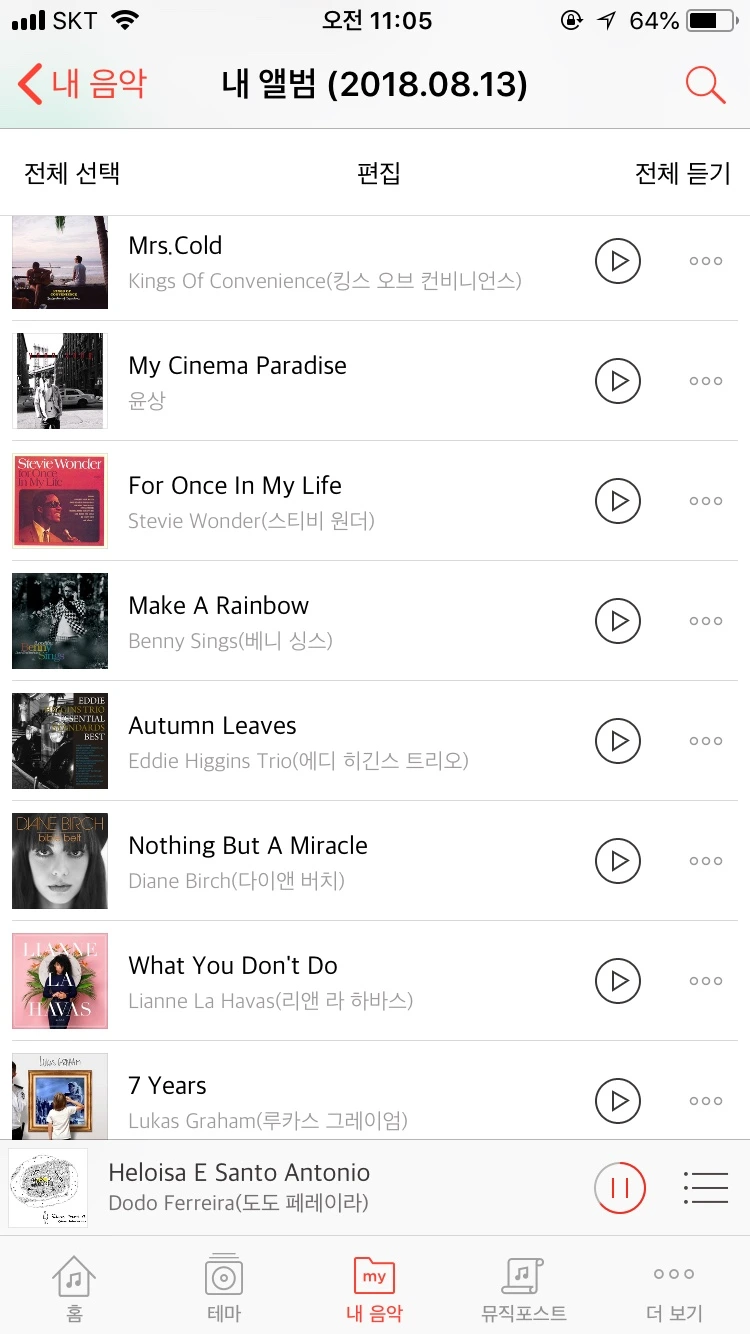Open the now-playing playlist queue icon

tap(705, 1188)
